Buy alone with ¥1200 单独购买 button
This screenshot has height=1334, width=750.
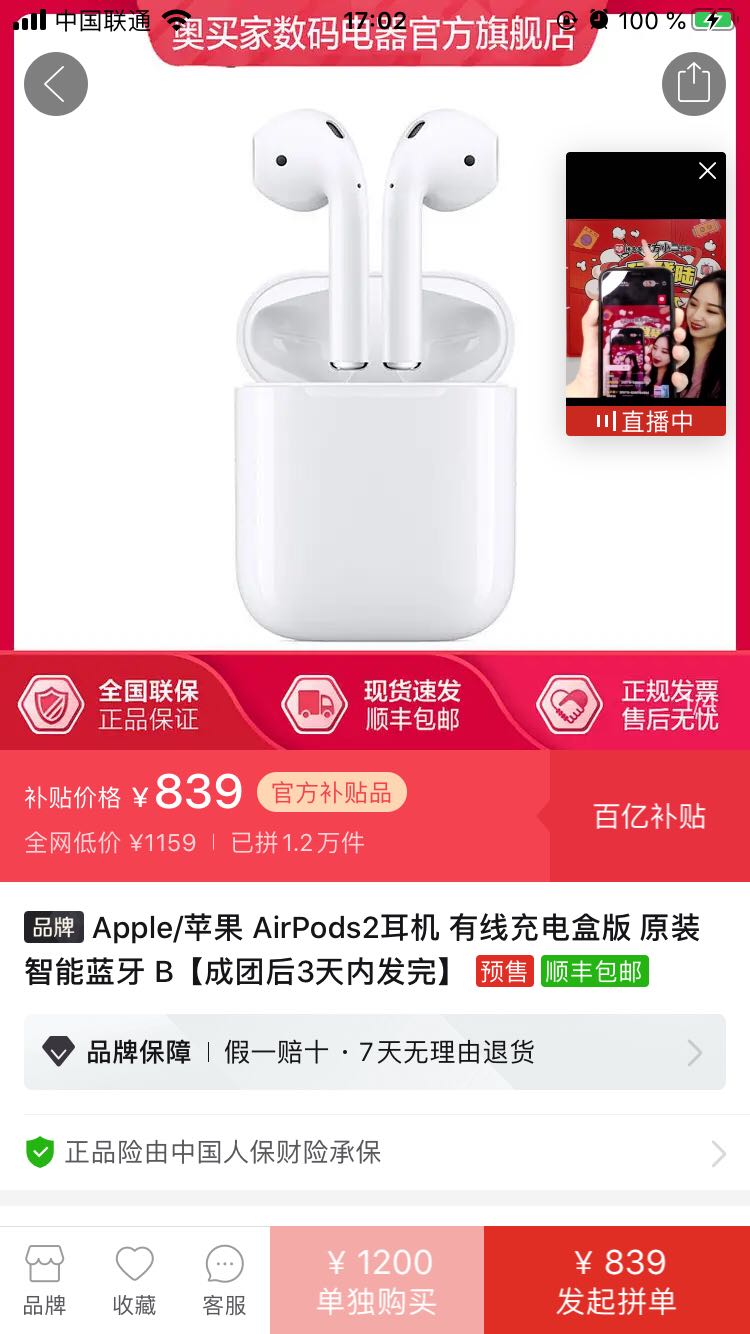[x=375, y=1279]
